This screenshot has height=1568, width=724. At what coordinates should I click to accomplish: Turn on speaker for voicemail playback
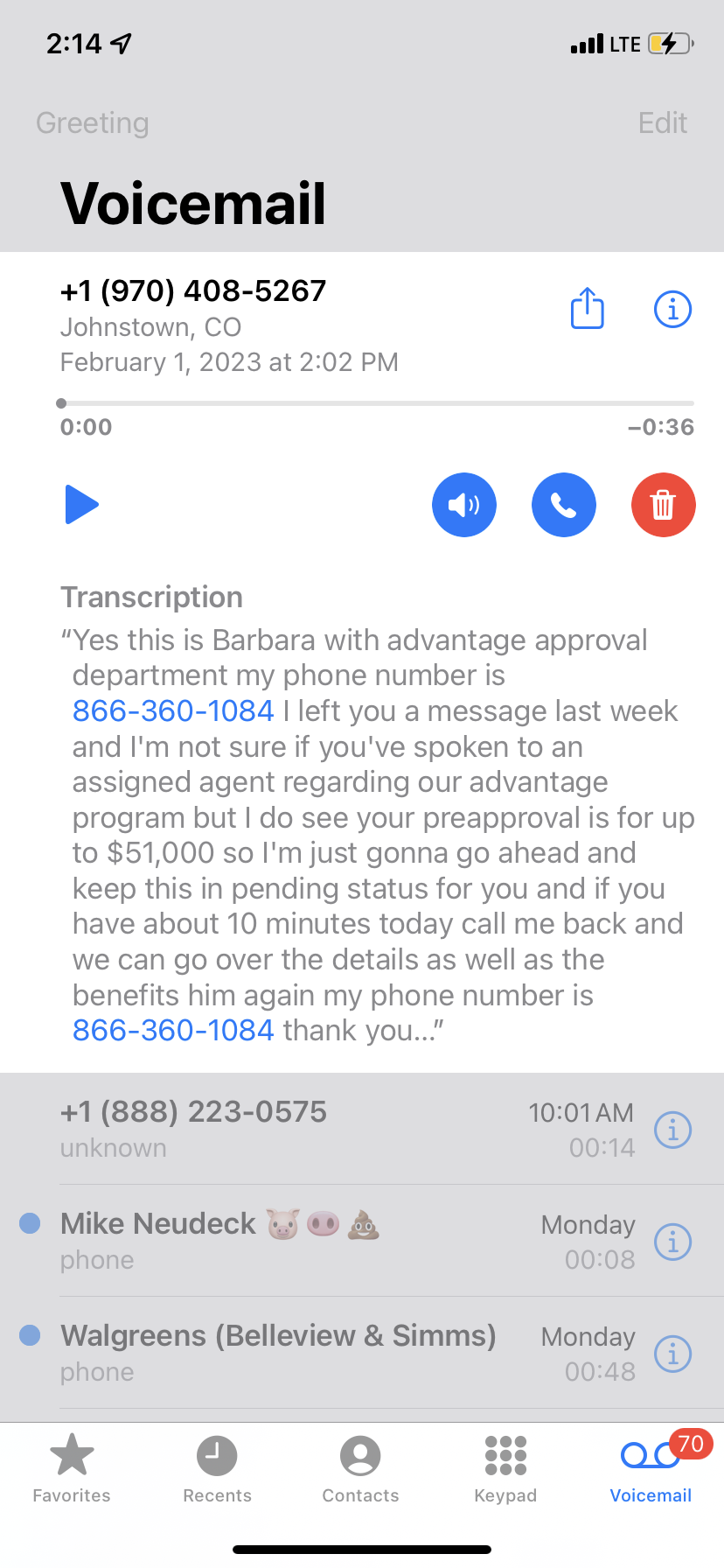pyautogui.click(x=464, y=505)
